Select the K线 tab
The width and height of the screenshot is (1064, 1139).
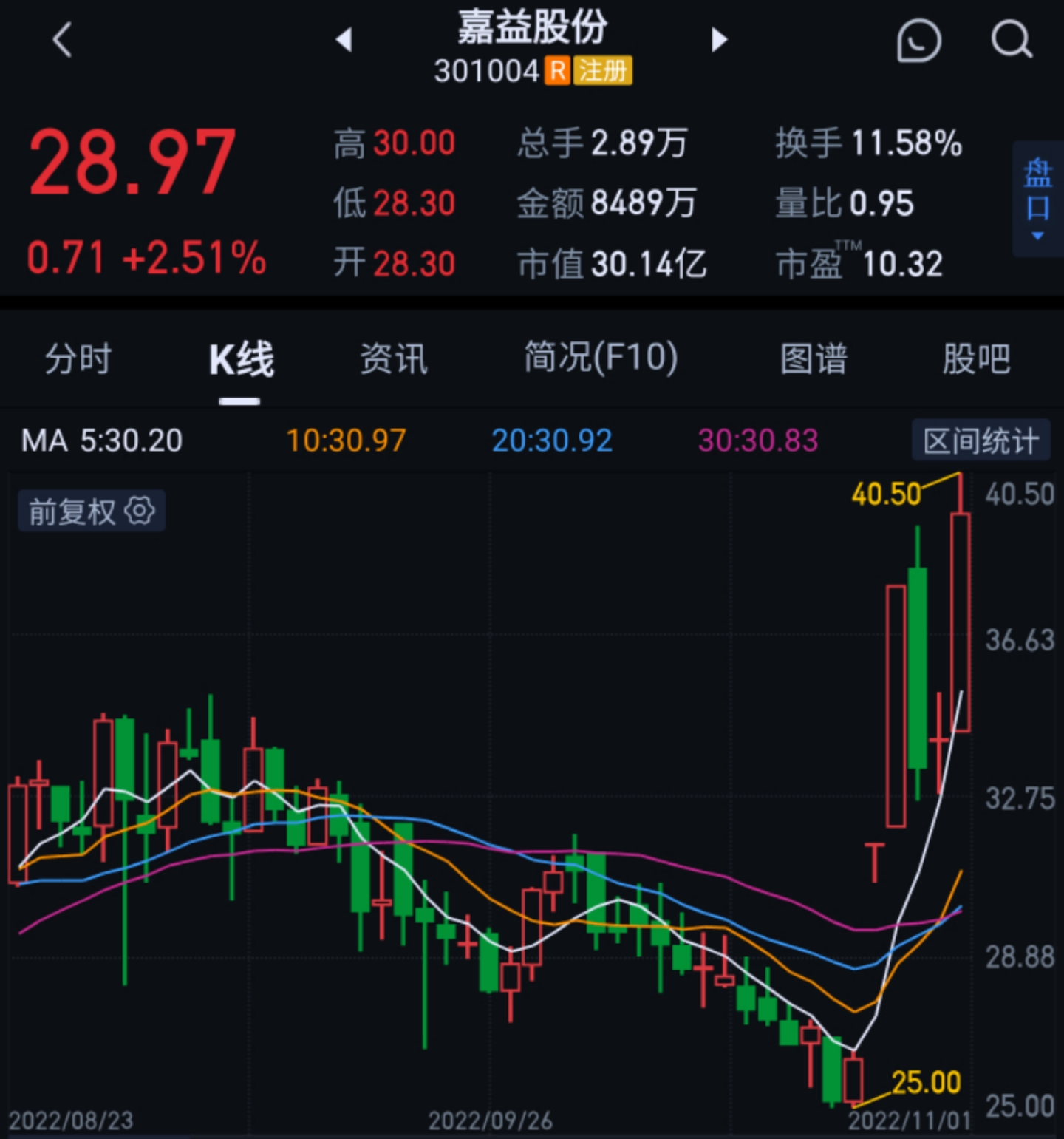pos(241,360)
